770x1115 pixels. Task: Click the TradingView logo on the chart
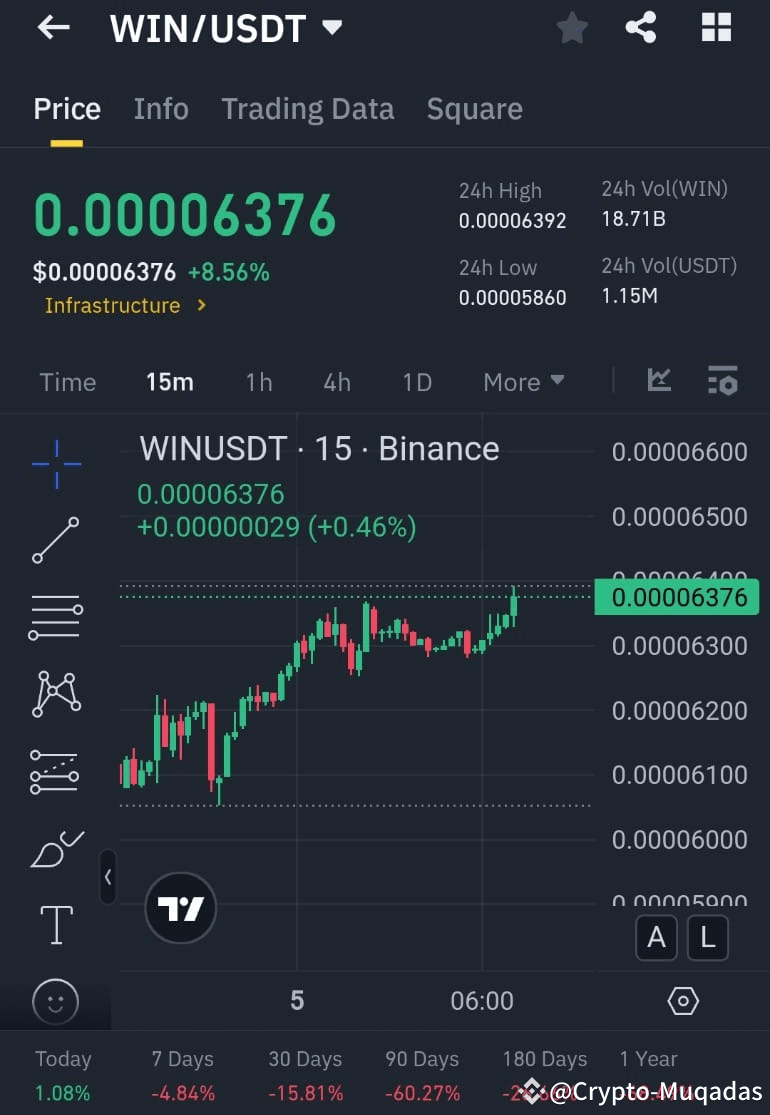point(180,908)
